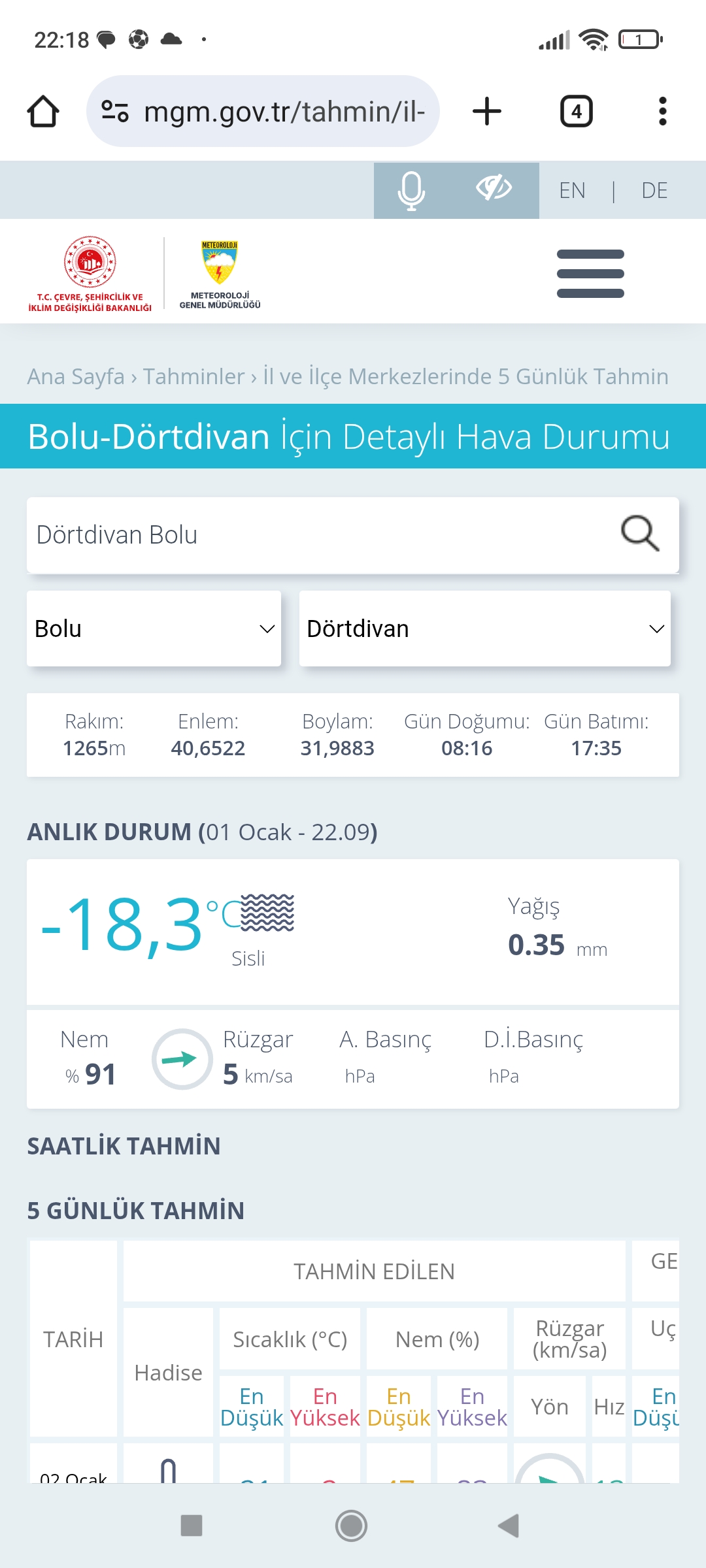The height and width of the screenshot is (1568, 706).
Task: Tap the system back button
Action: 509,1526
